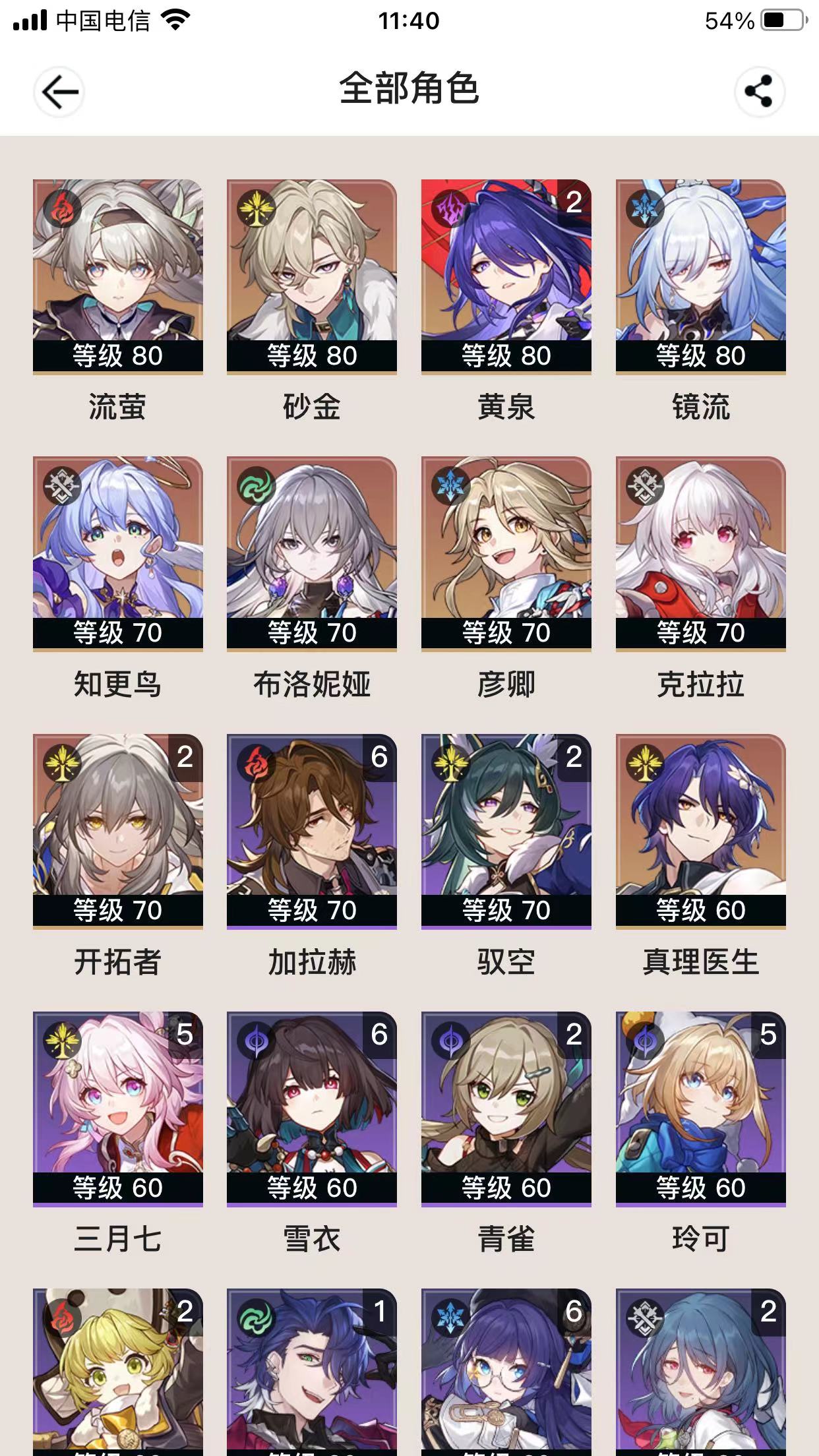819x1456 pixels.
Task: Open 加拉赫 character card
Action: pos(312,830)
